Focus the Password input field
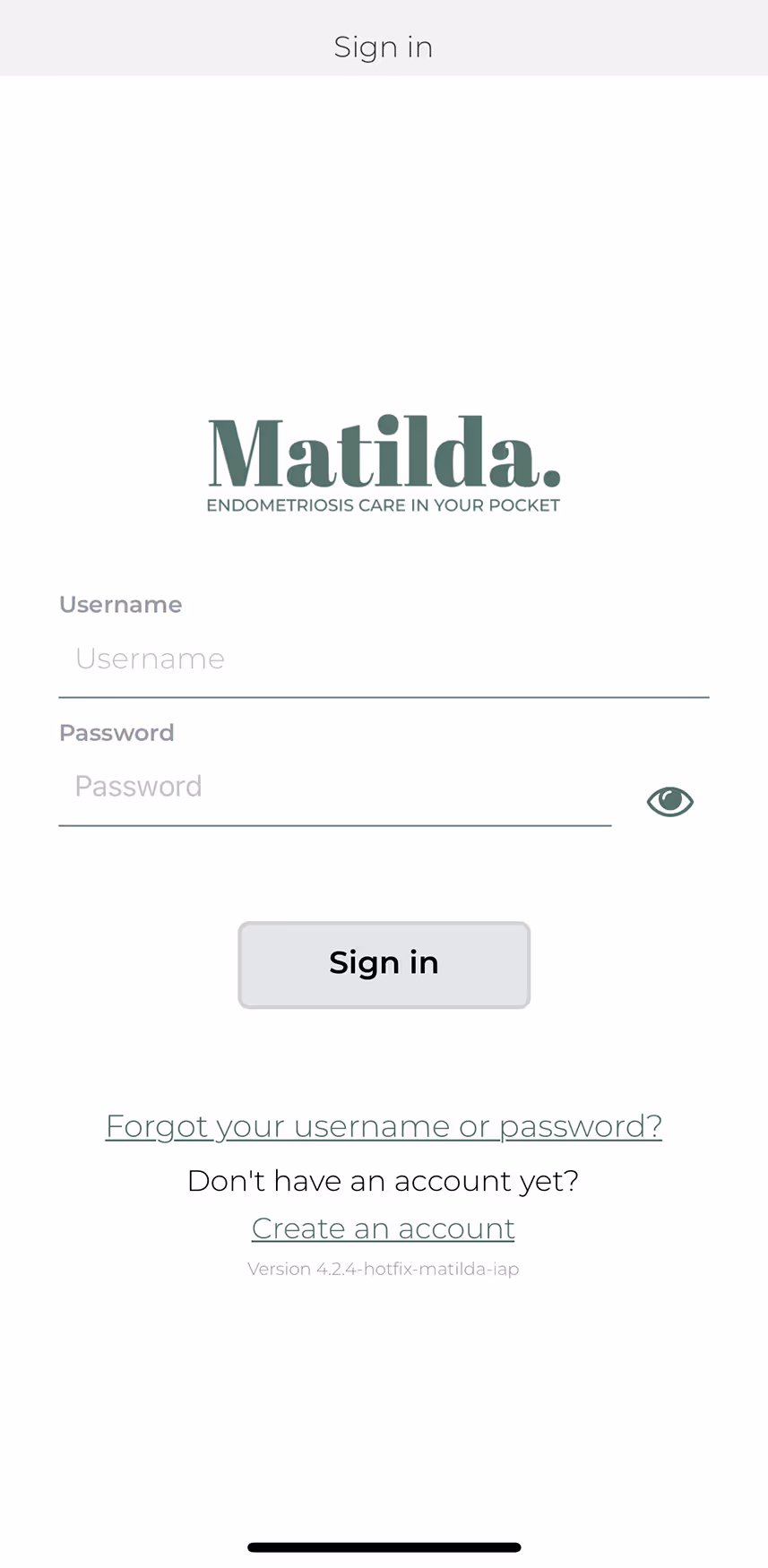This screenshot has height=1568, width=768. [x=334, y=787]
